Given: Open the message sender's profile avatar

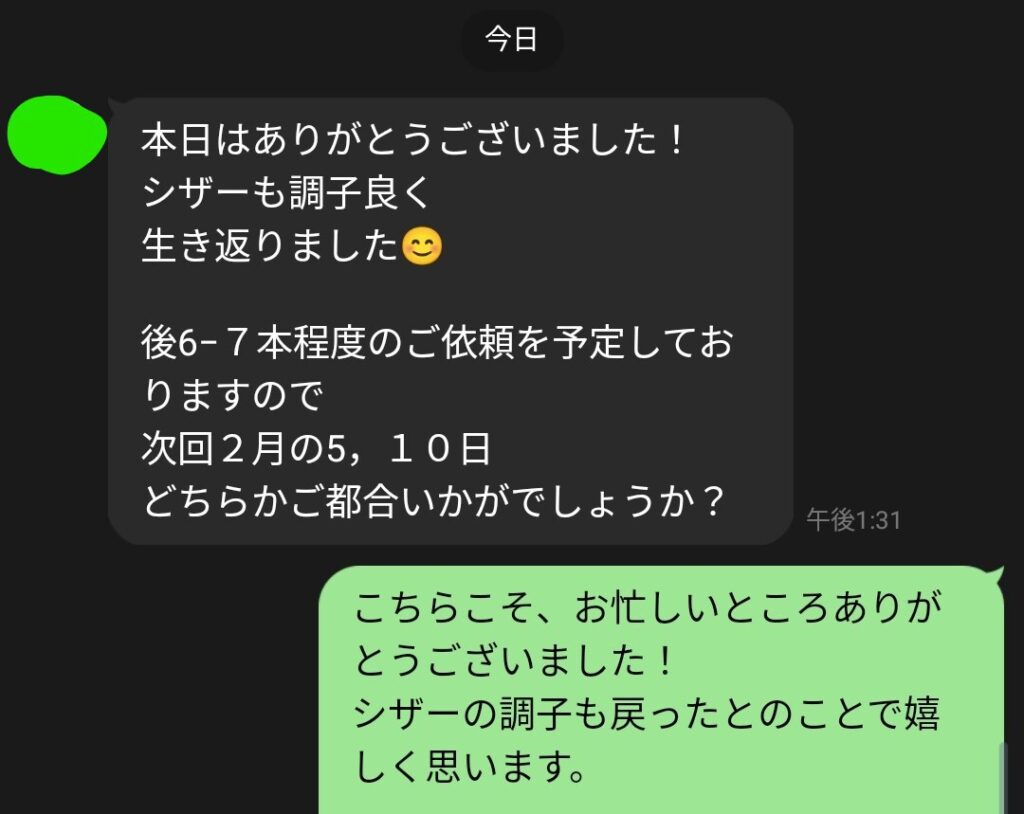Looking at the screenshot, I should (x=57, y=135).
